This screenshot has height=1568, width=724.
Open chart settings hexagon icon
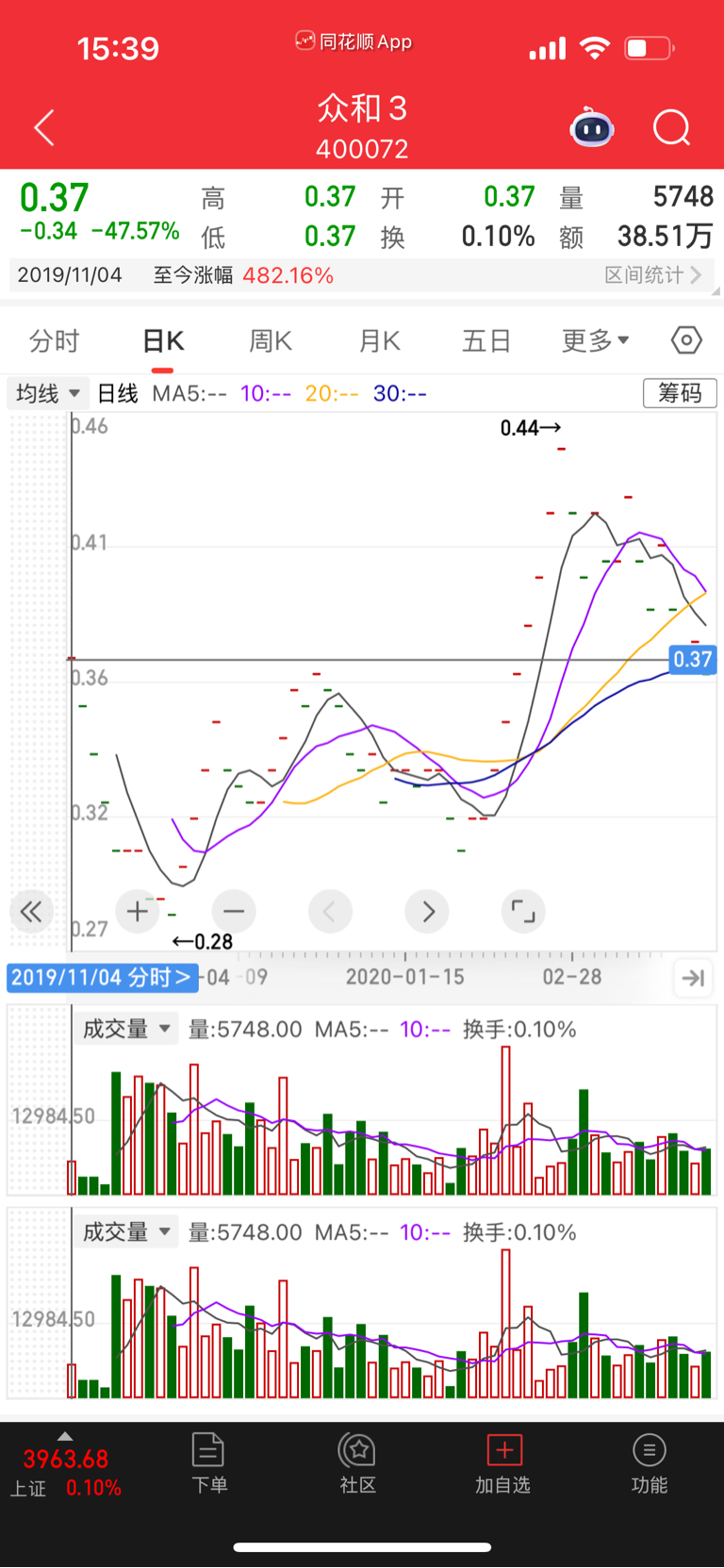(686, 340)
